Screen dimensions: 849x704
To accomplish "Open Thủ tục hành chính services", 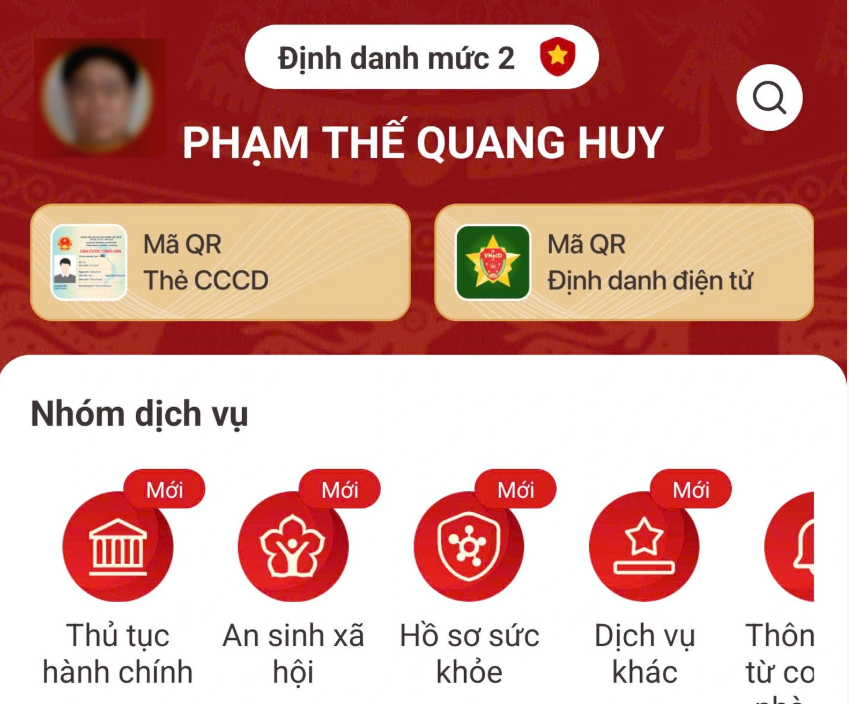I will 118,547.
